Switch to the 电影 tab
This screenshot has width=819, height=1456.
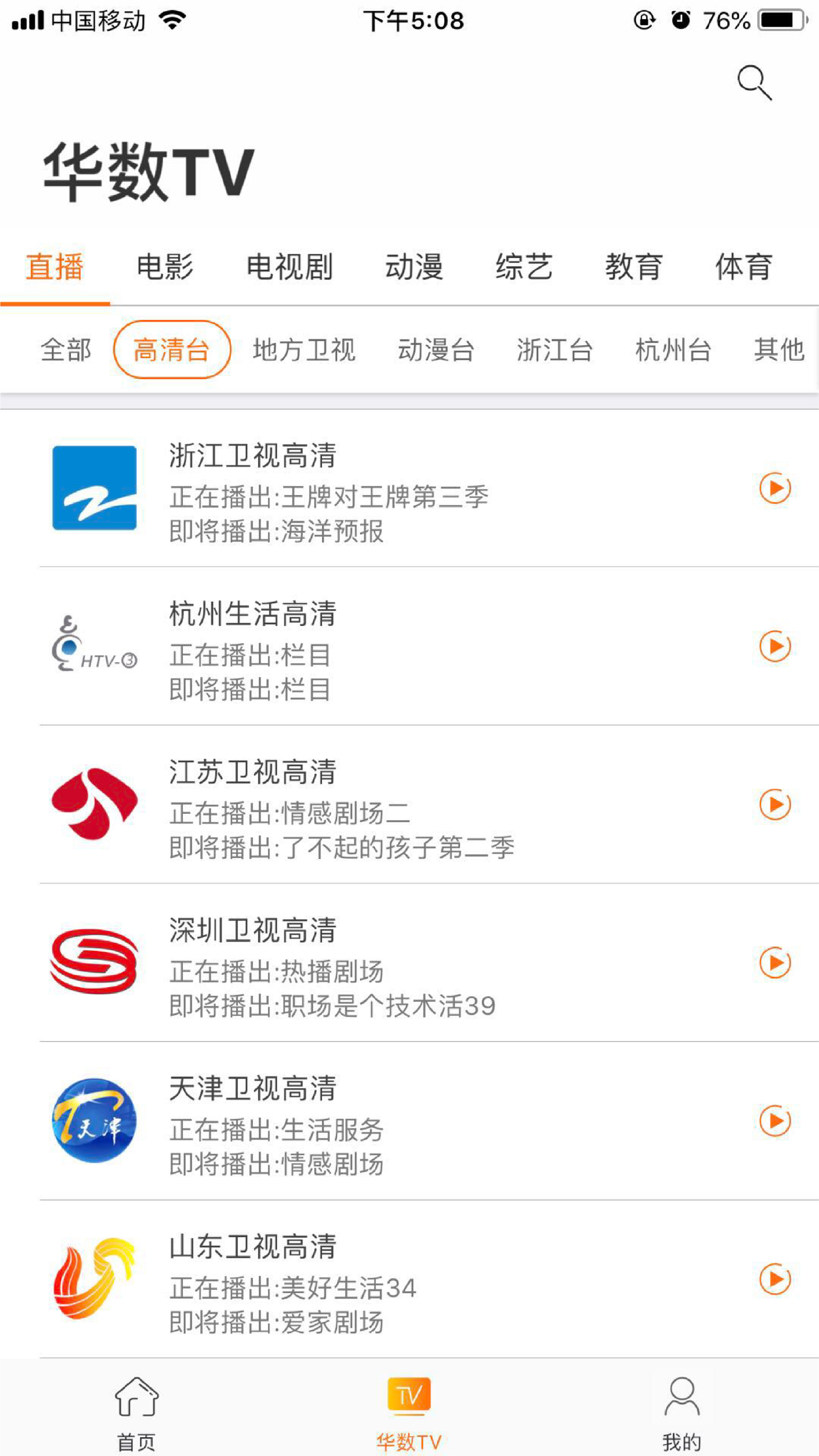click(165, 267)
